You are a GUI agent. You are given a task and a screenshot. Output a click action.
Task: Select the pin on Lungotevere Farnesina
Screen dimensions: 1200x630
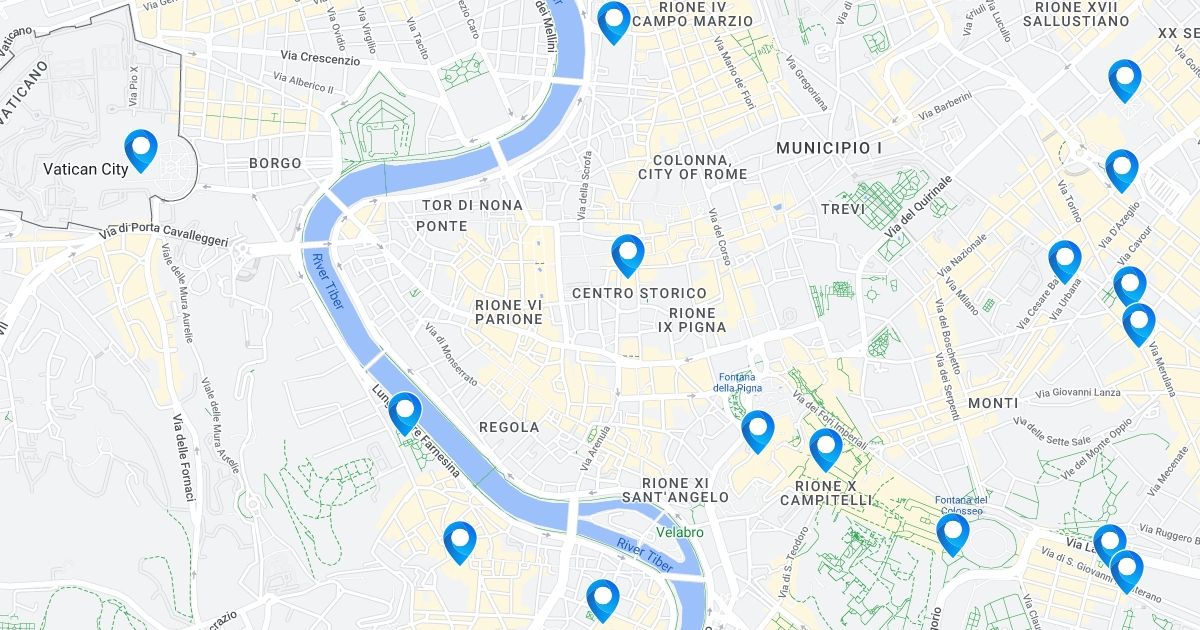point(405,413)
